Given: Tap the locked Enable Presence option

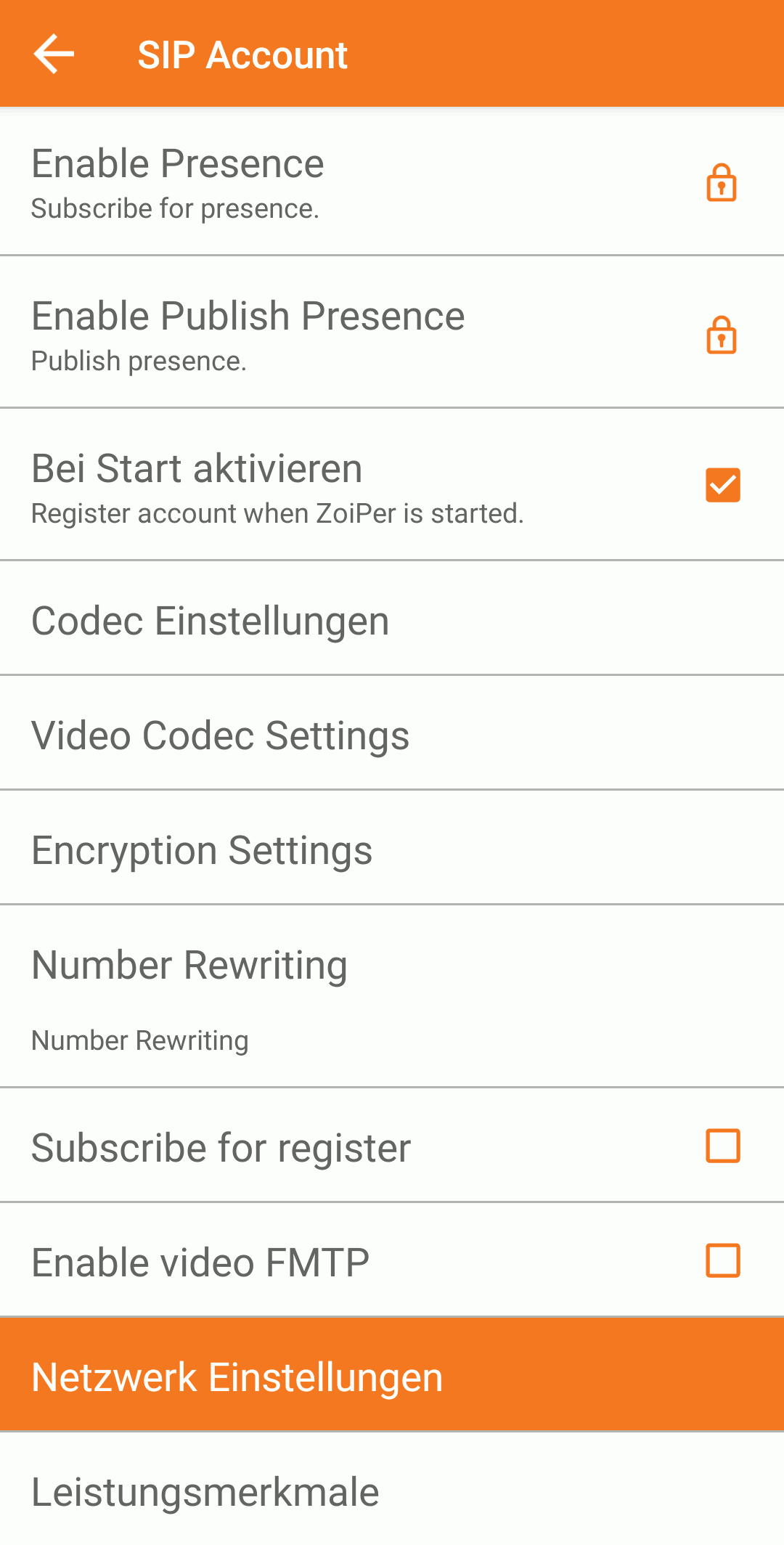Looking at the screenshot, I should pos(722,182).
